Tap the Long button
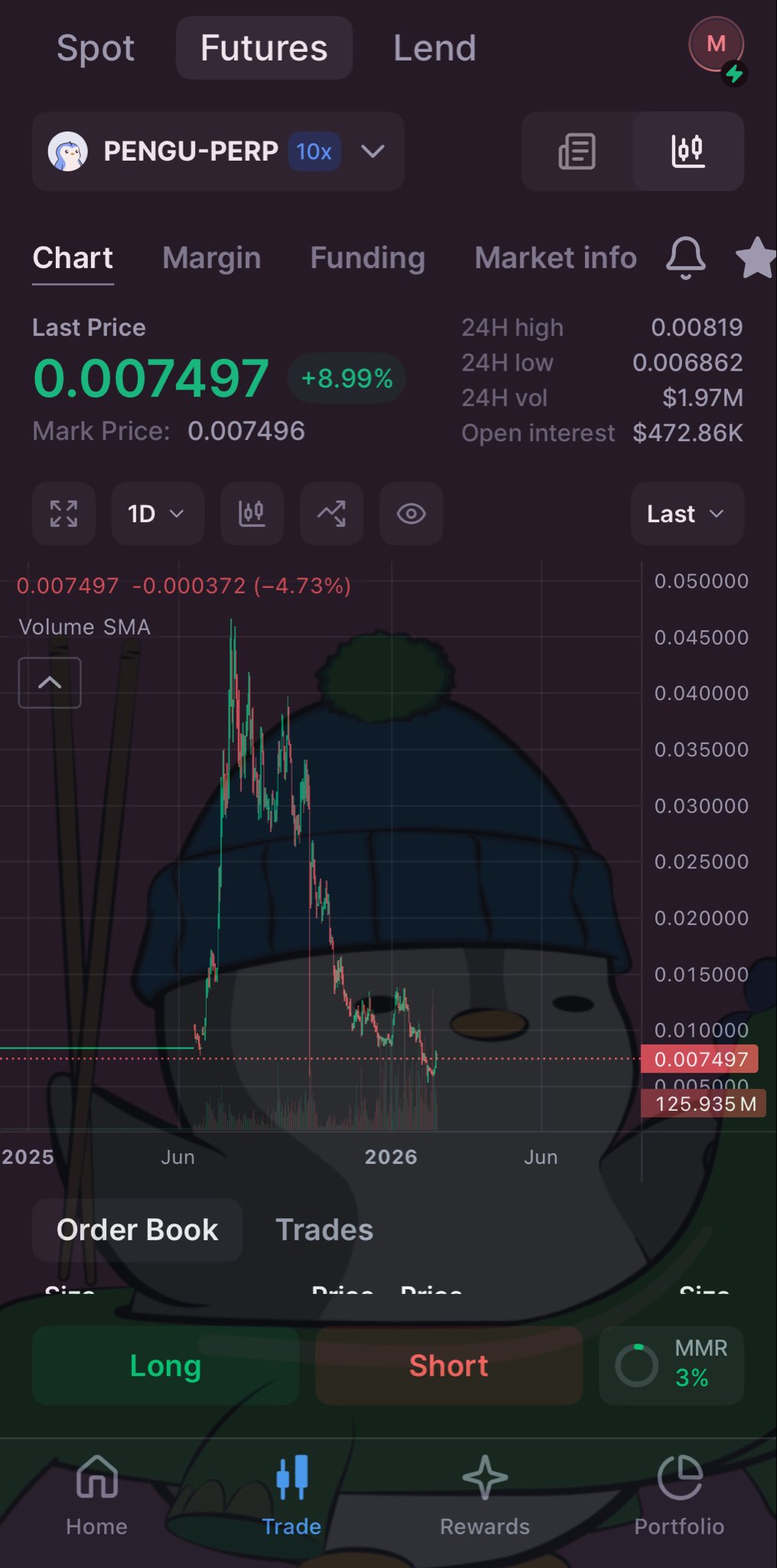 165,1366
